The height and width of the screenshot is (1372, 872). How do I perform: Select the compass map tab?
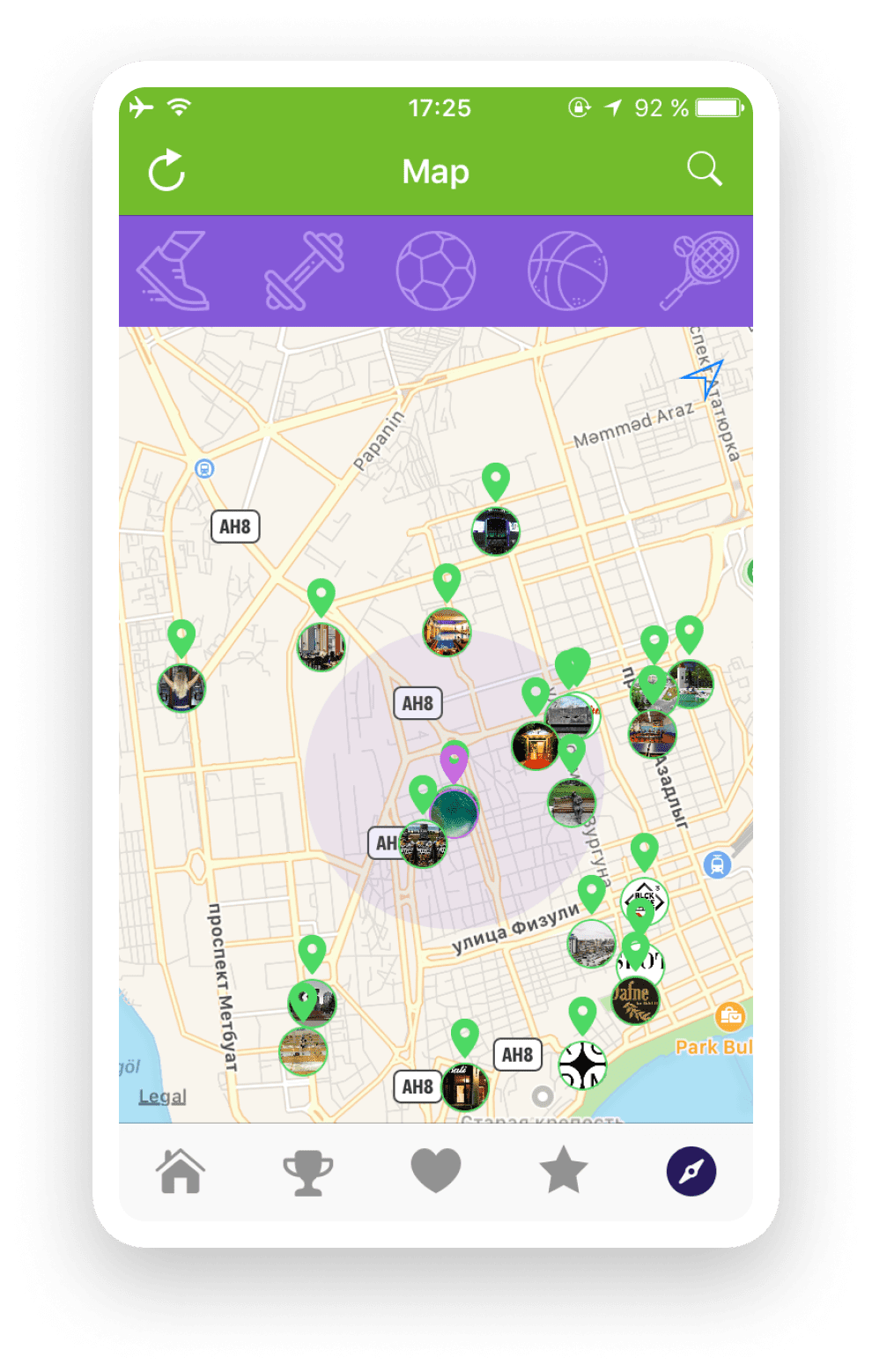(691, 1172)
